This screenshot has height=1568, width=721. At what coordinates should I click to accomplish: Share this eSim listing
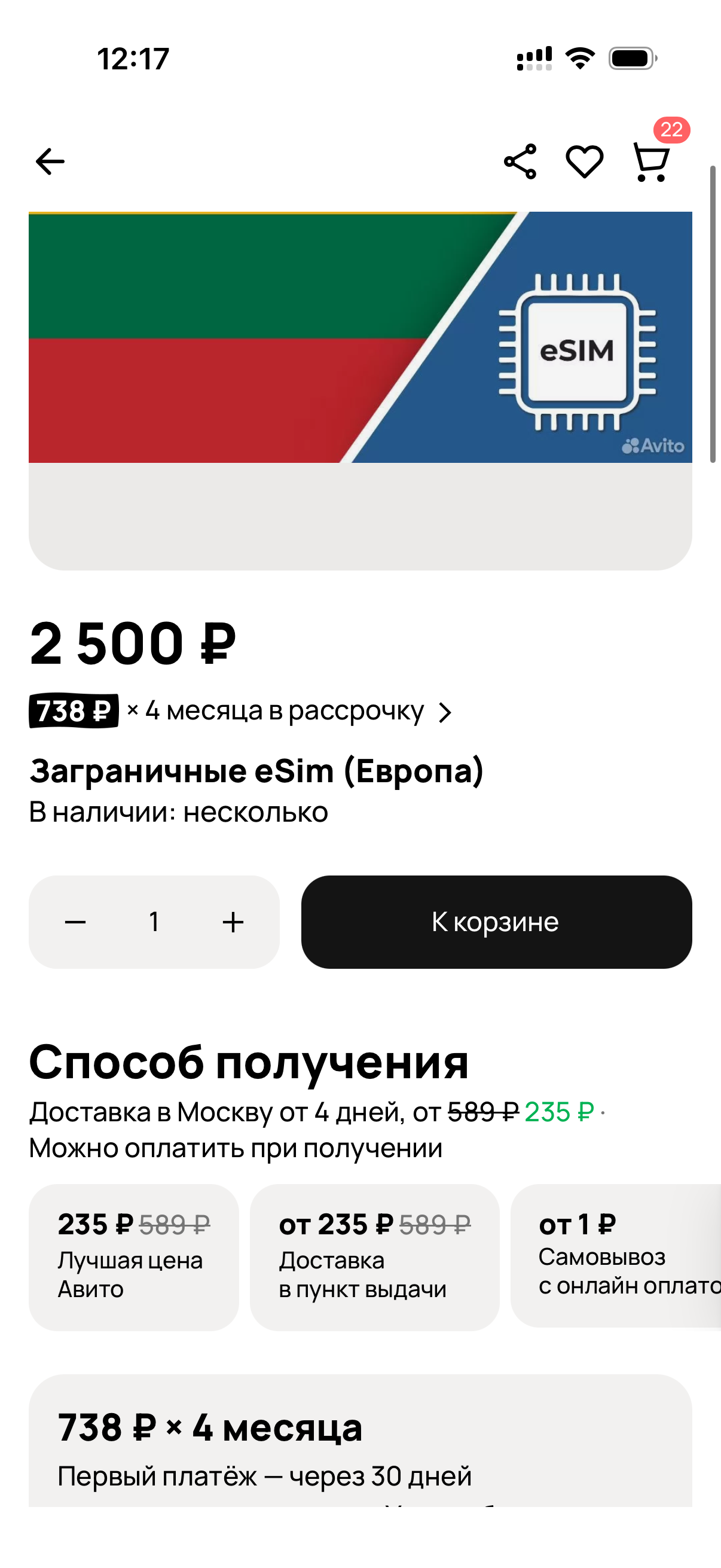[x=520, y=162]
